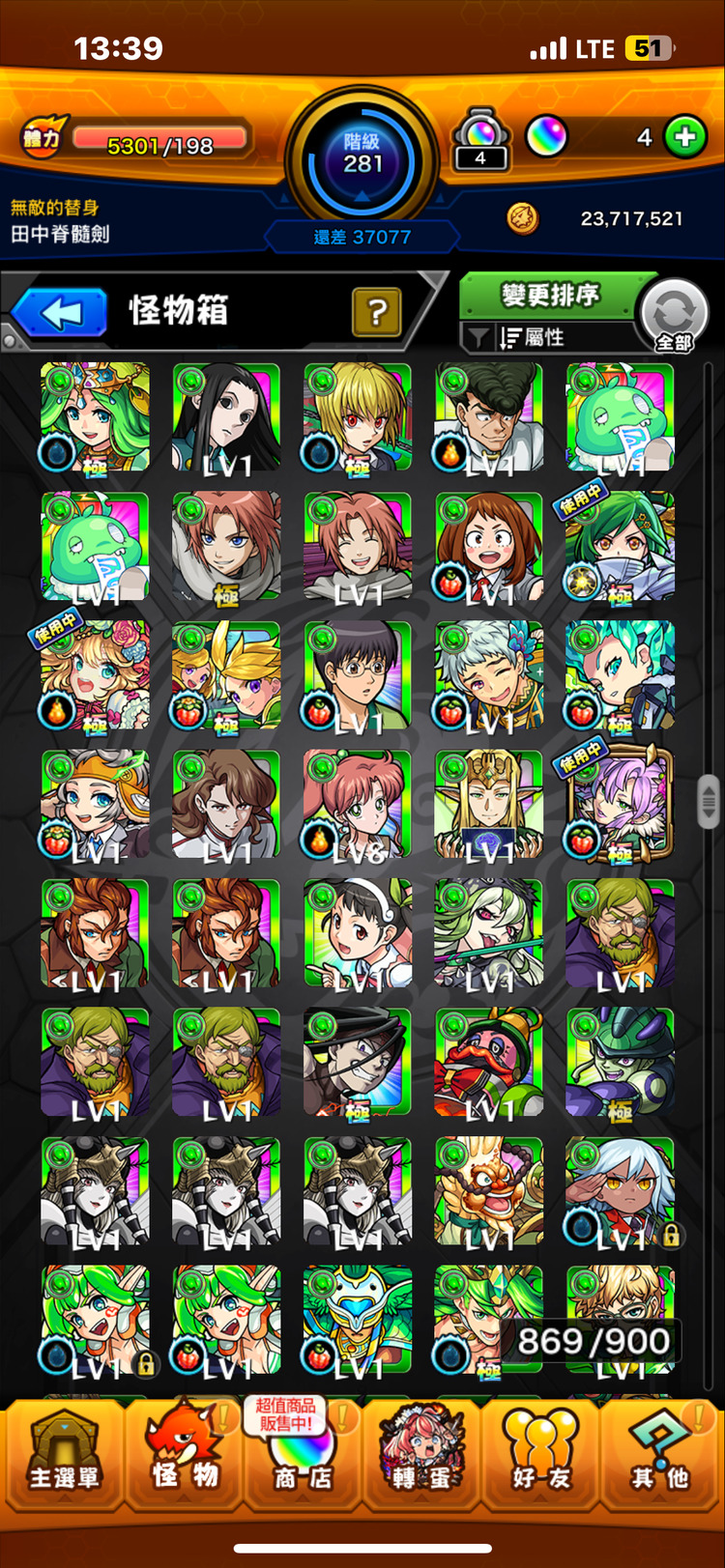Tap the monster box scrollbar handle
Image resolution: width=725 pixels, height=1568 pixels.
point(708,801)
